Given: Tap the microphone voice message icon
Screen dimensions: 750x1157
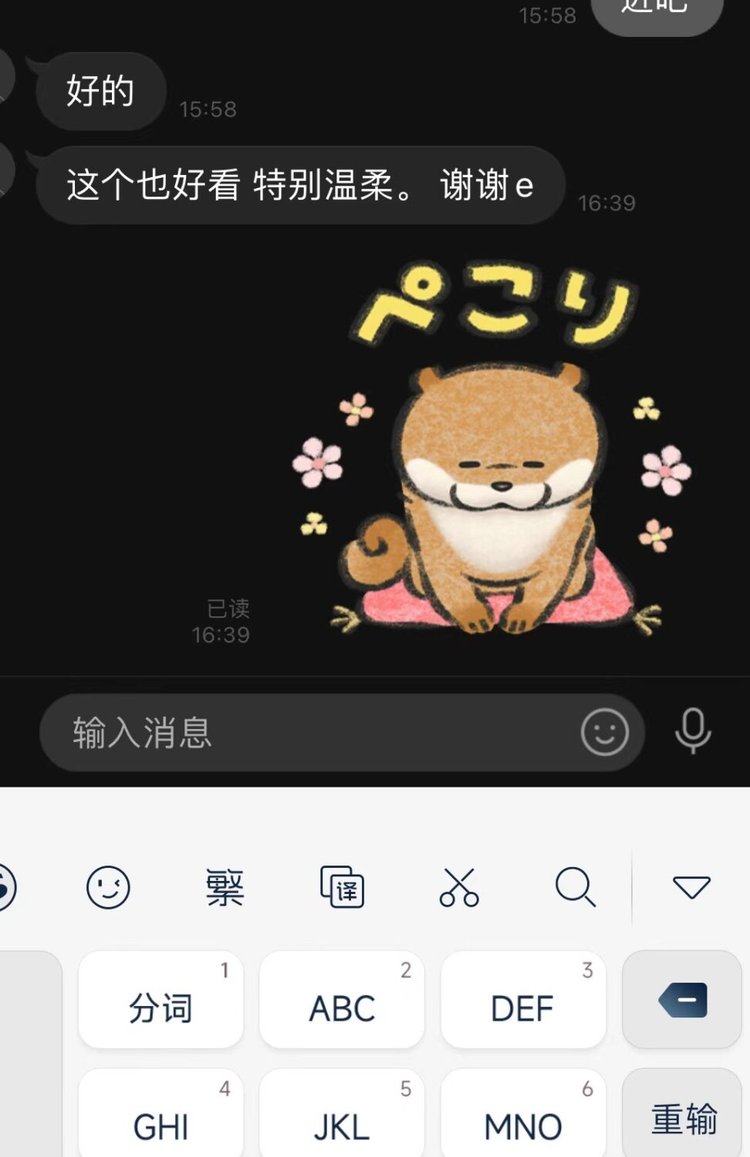Looking at the screenshot, I should tap(692, 731).
